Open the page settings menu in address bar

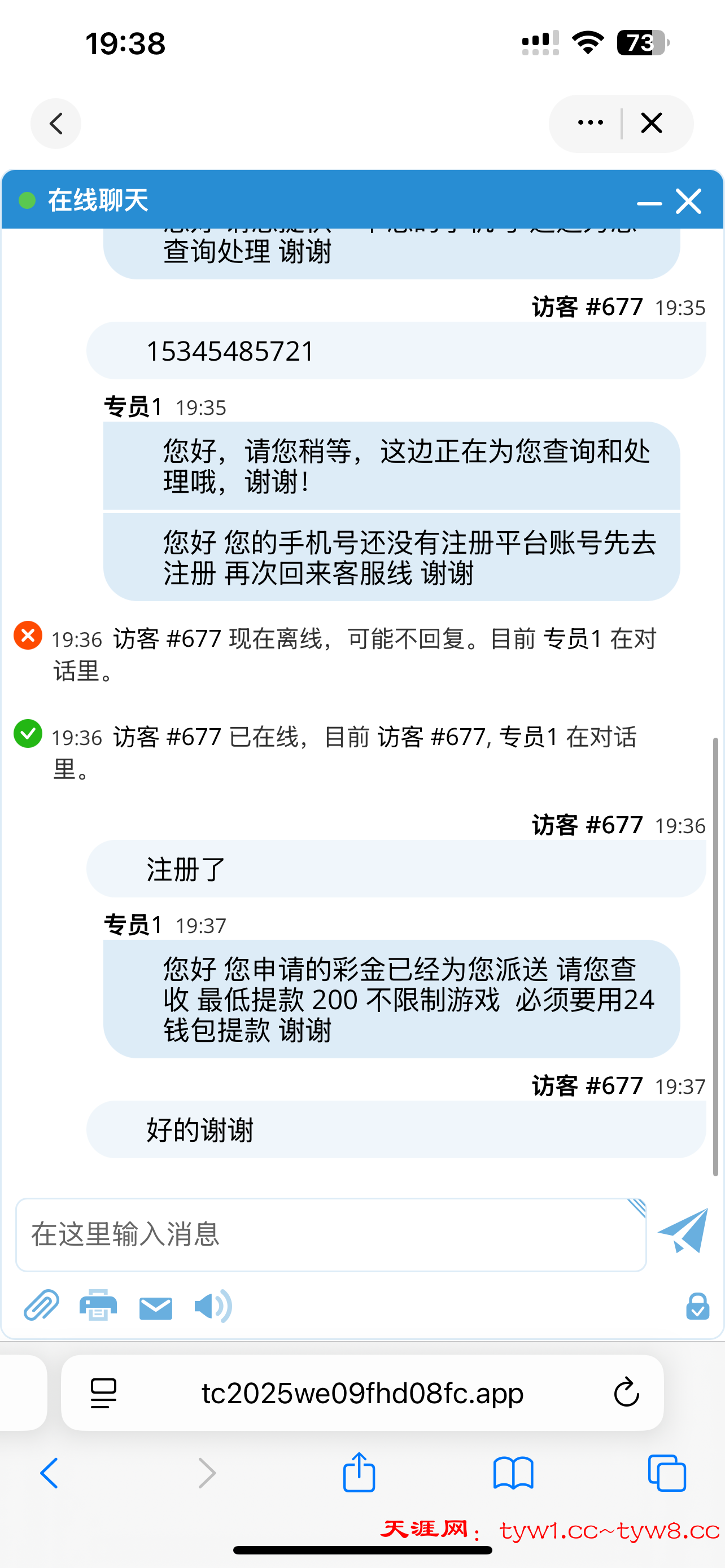pos(103,1392)
